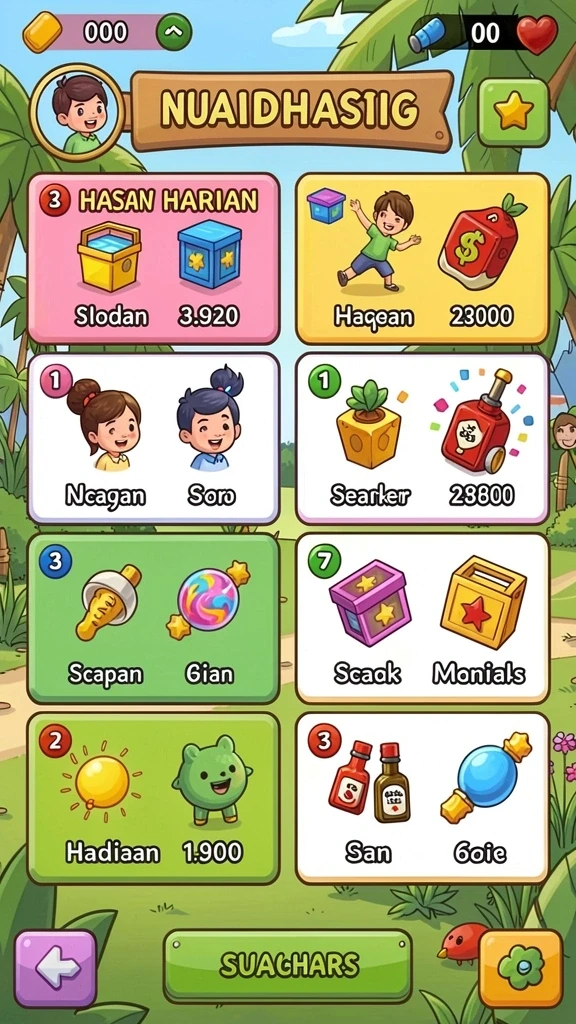The image size is (576, 1024).
Task: Open the orange flower settings button
Action: 520,968
